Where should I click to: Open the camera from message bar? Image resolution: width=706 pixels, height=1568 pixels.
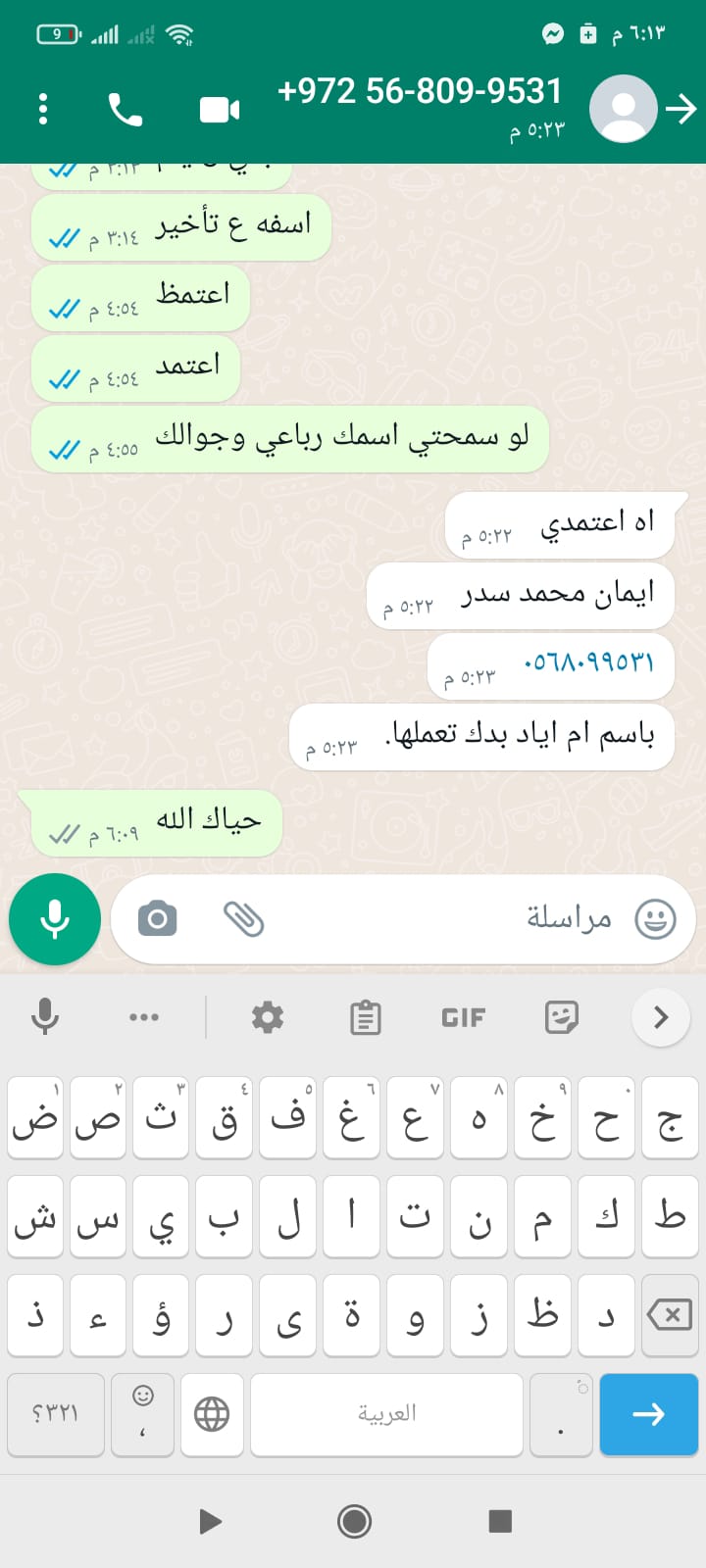click(157, 919)
